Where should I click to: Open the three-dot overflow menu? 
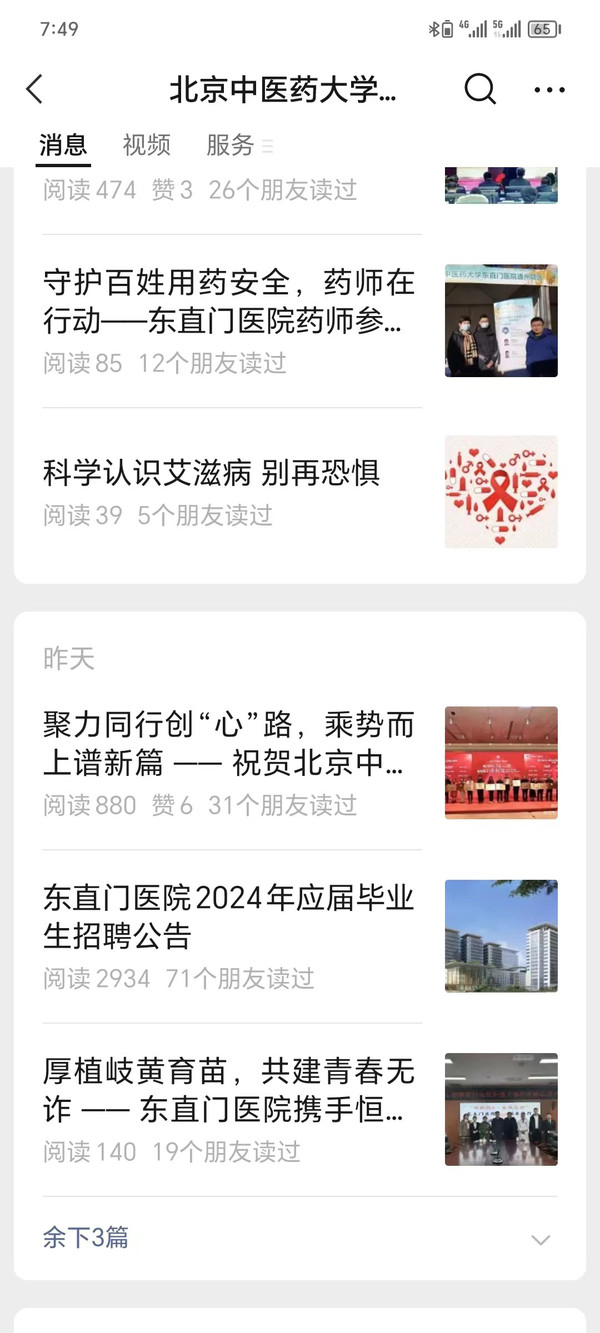pyautogui.click(x=549, y=90)
